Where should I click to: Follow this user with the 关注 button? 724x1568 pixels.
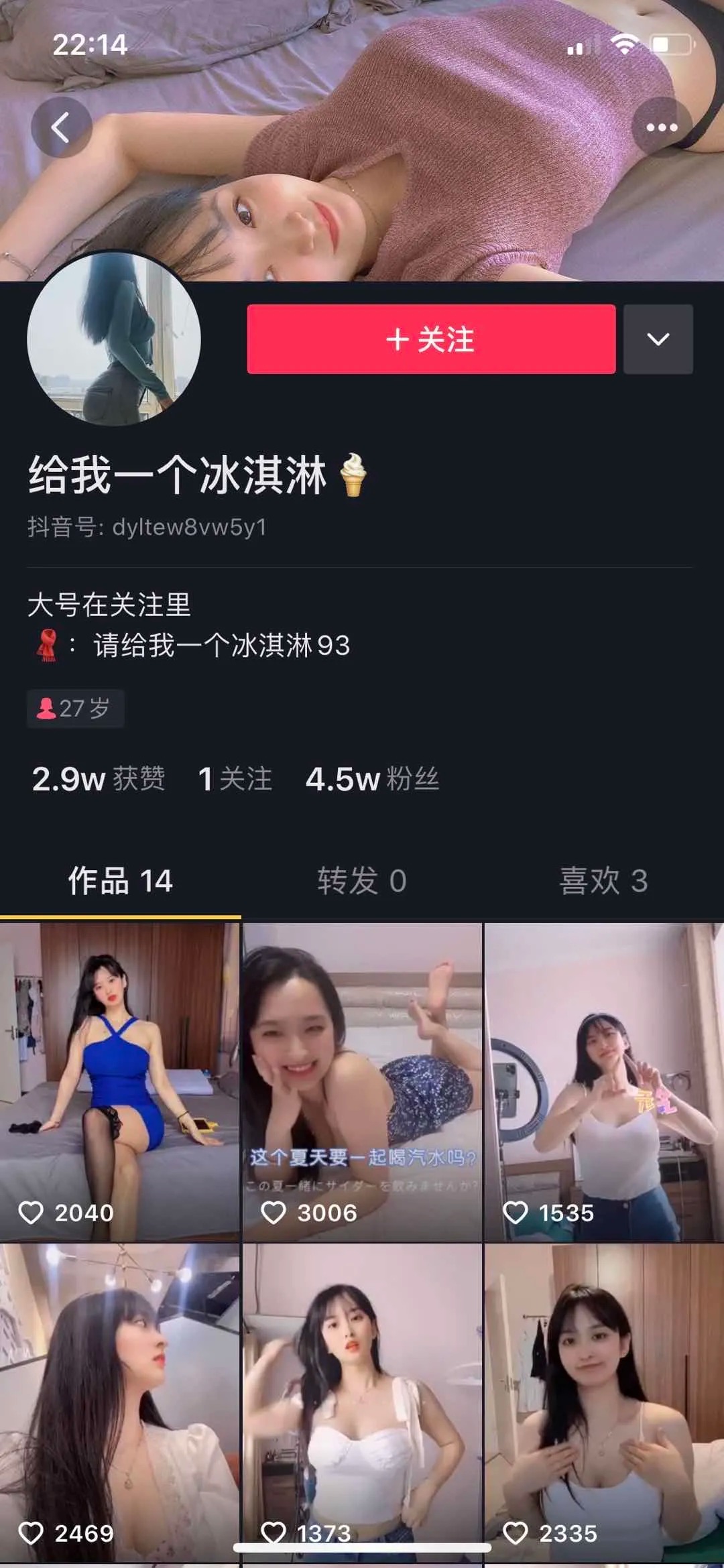(x=431, y=339)
